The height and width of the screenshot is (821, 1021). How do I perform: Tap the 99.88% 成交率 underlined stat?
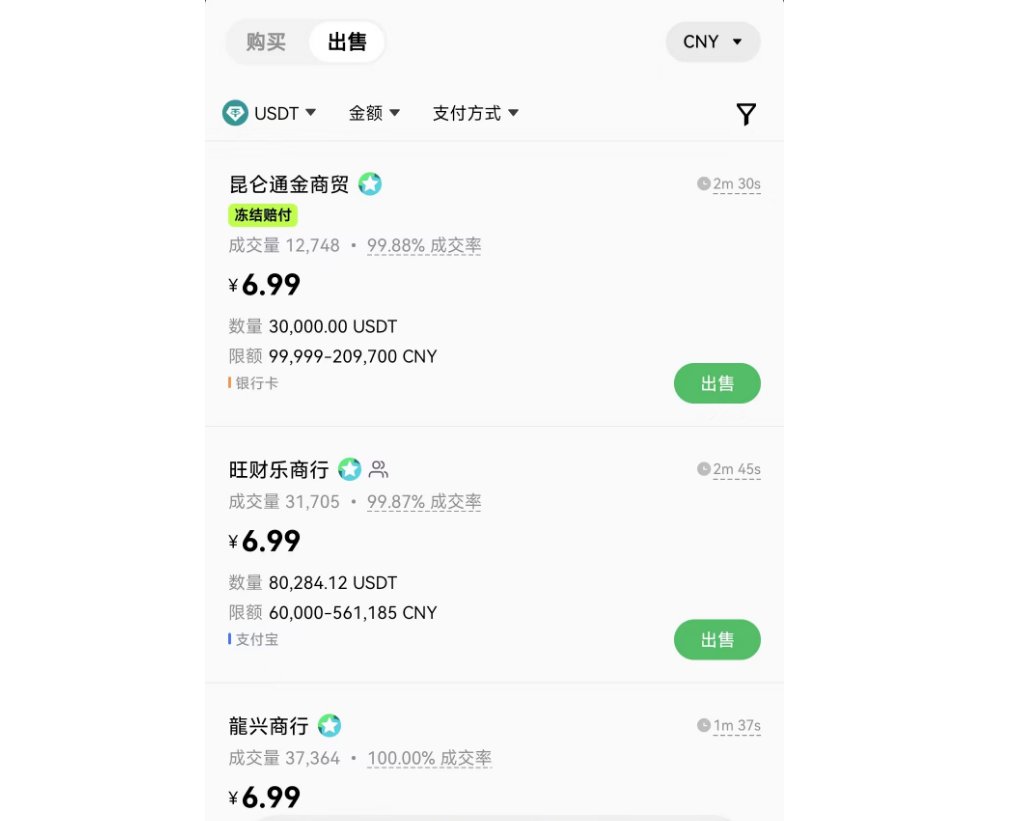click(424, 246)
